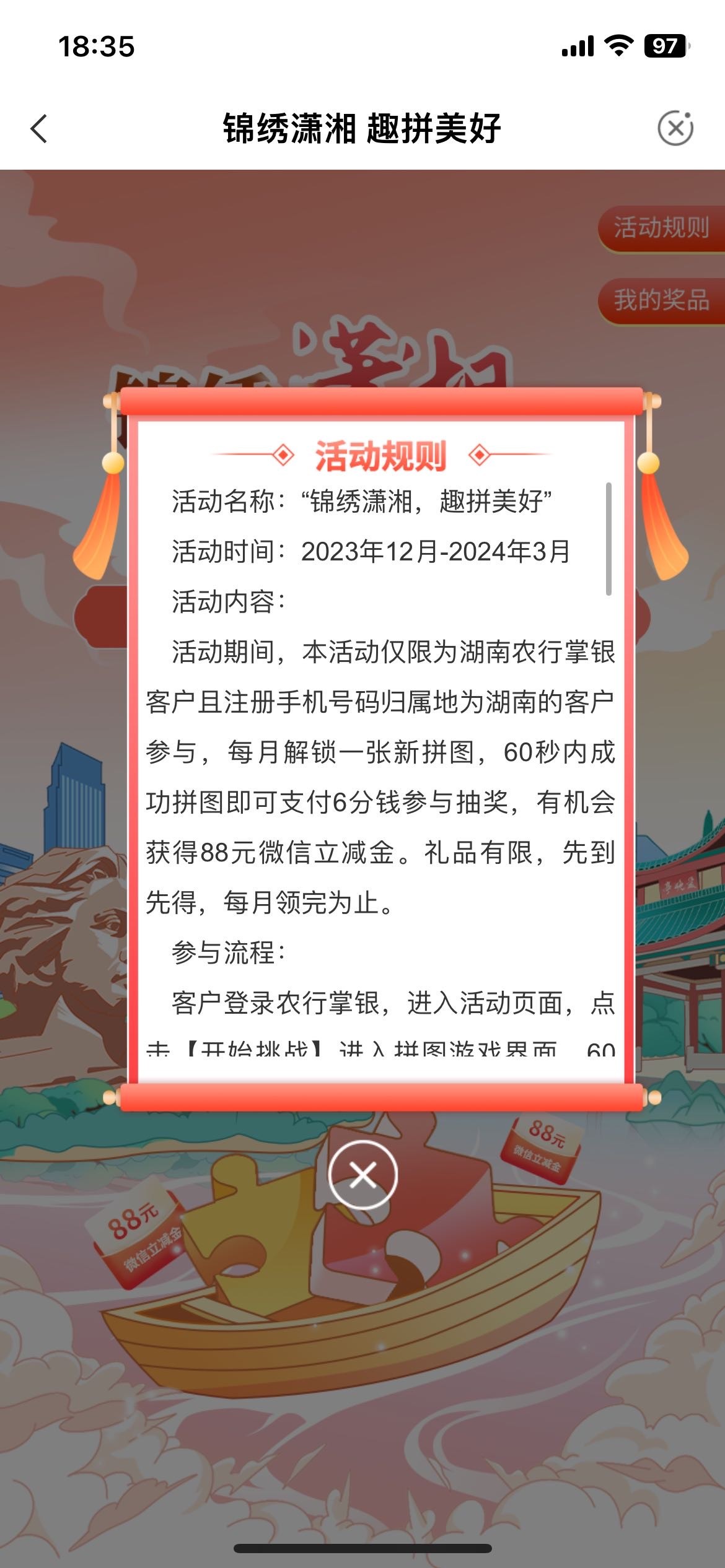725x1568 pixels.
Task: Open the 活动规则 side button
Action: pyautogui.click(x=661, y=229)
